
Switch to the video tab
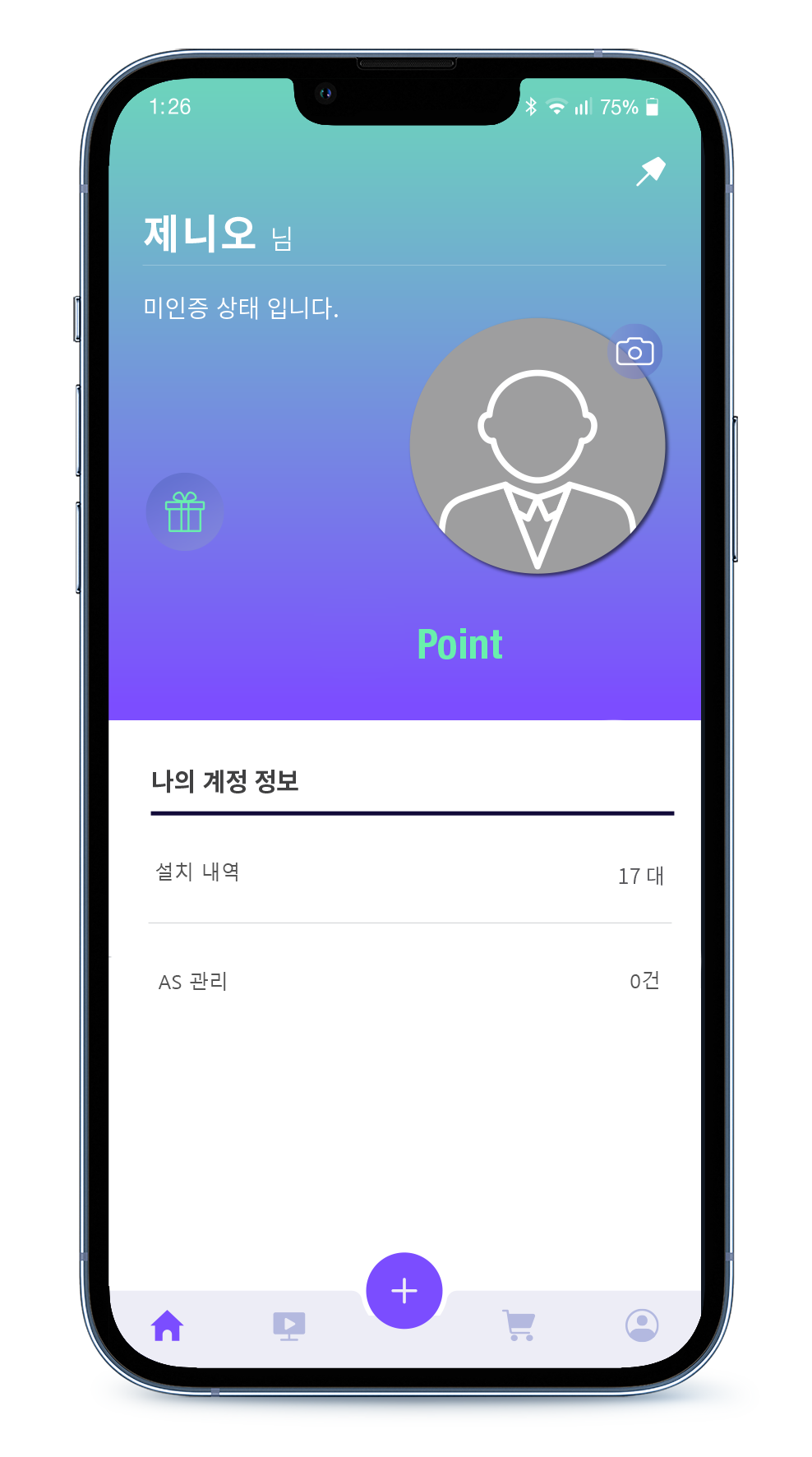click(288, 1325)
